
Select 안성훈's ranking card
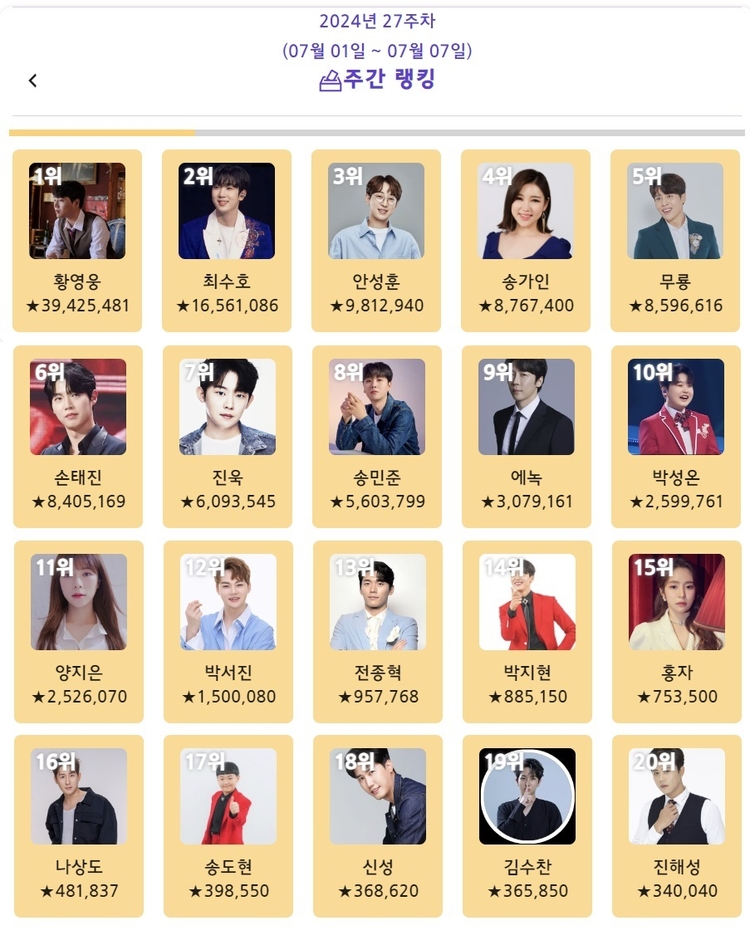coord(376,240)
